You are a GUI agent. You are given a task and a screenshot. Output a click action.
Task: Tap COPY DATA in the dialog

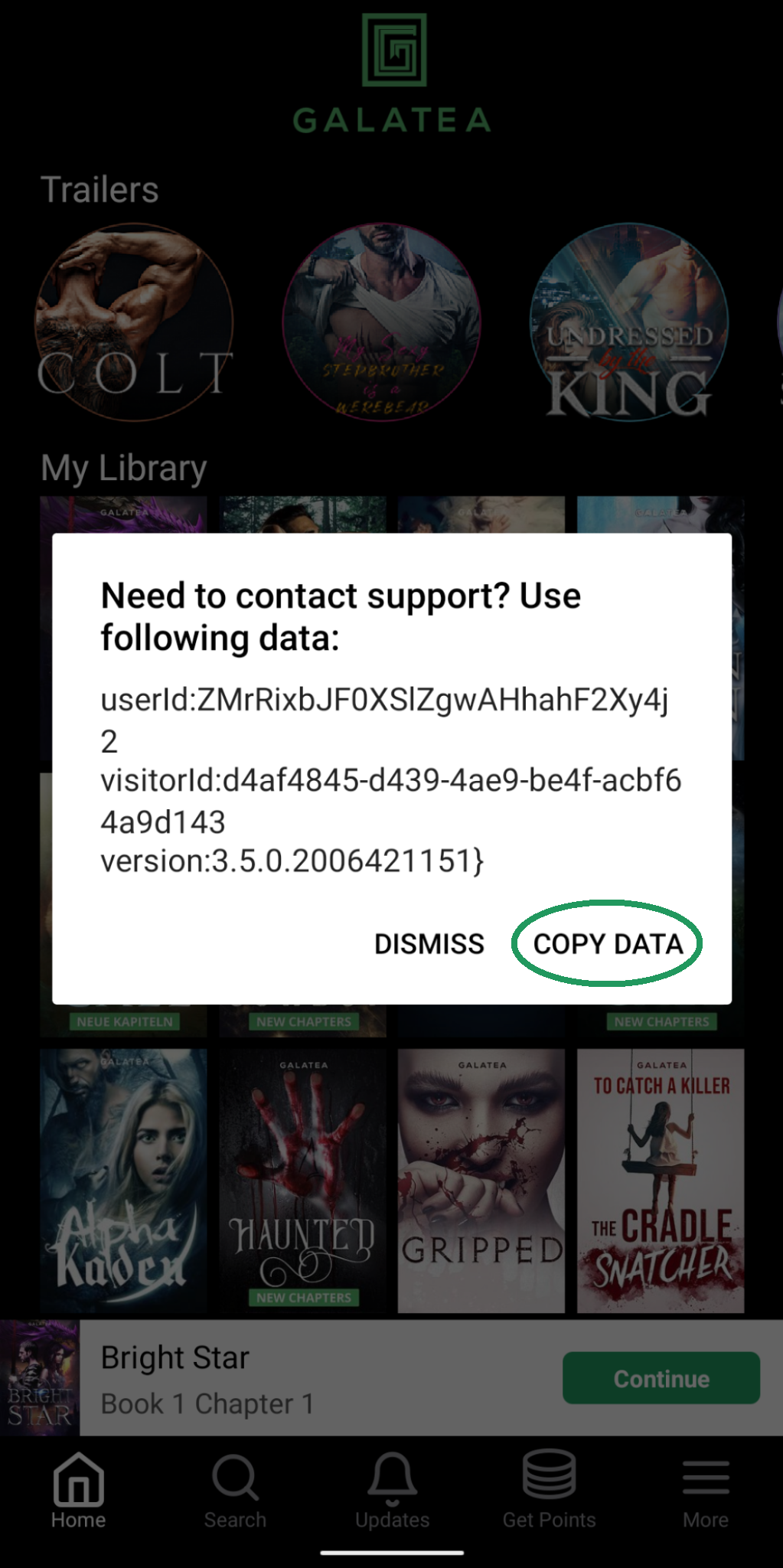(x=608, y=943)
